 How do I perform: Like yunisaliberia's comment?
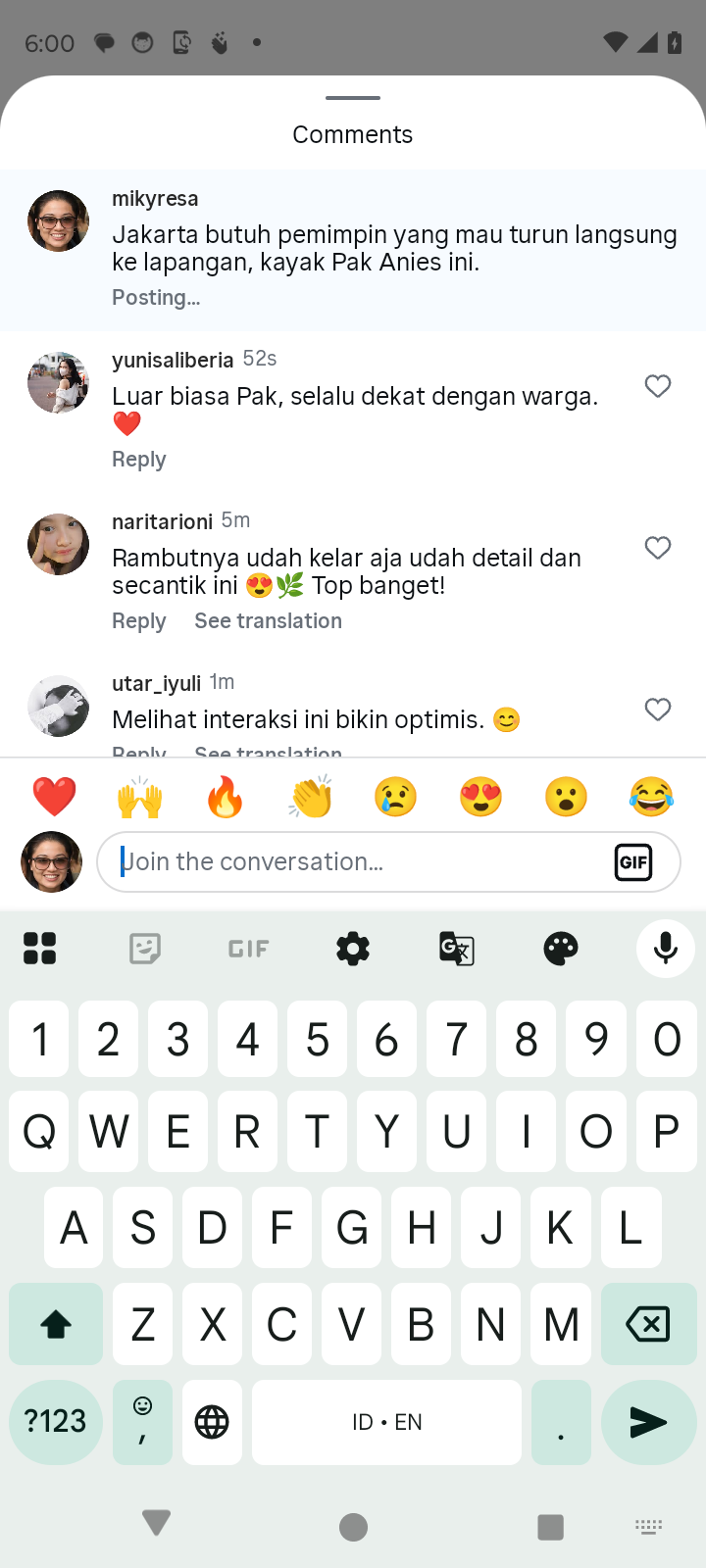pos(657,386)
